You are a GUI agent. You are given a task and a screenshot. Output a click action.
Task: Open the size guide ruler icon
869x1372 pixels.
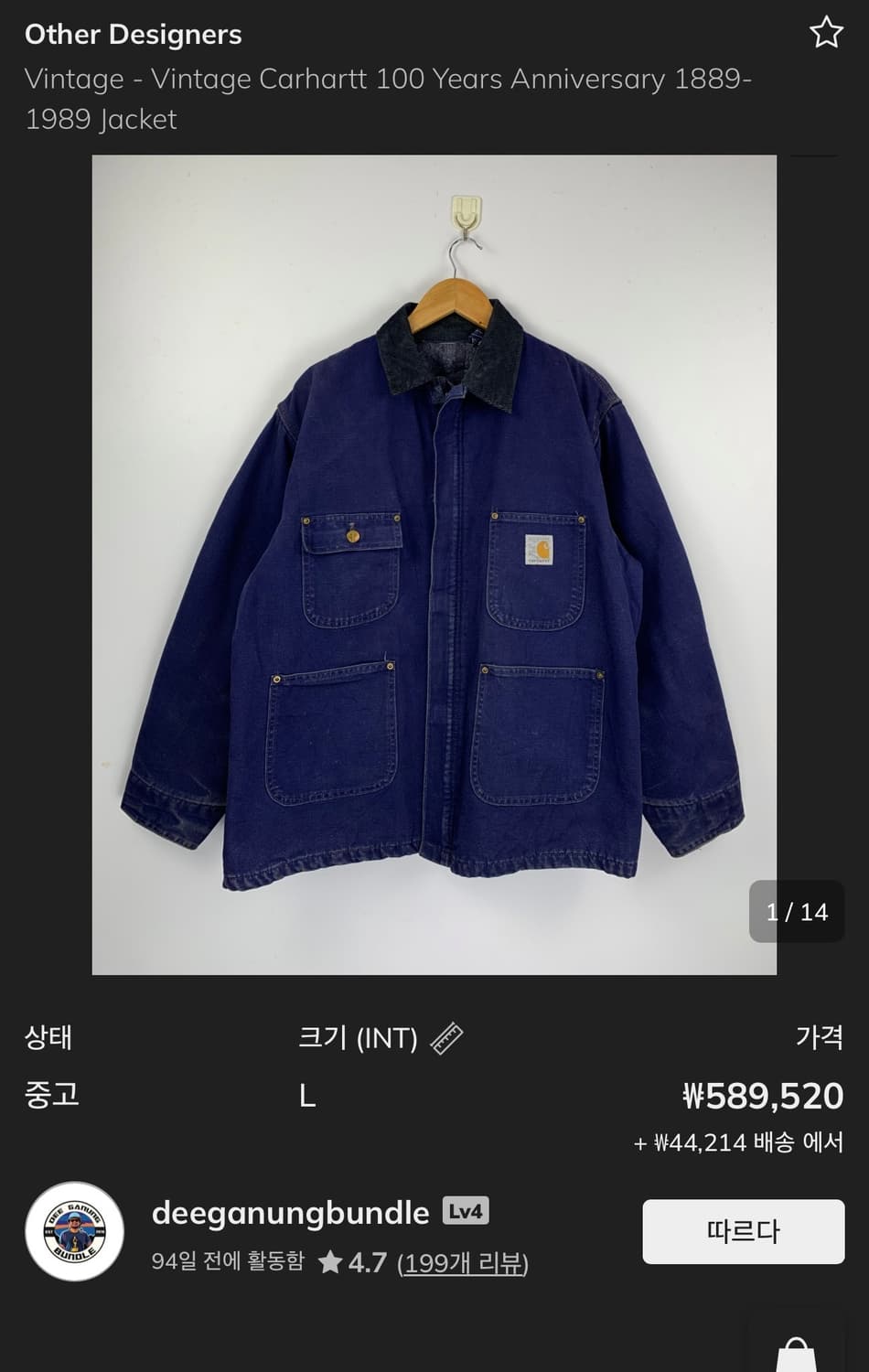click(x=447, y=1037)
